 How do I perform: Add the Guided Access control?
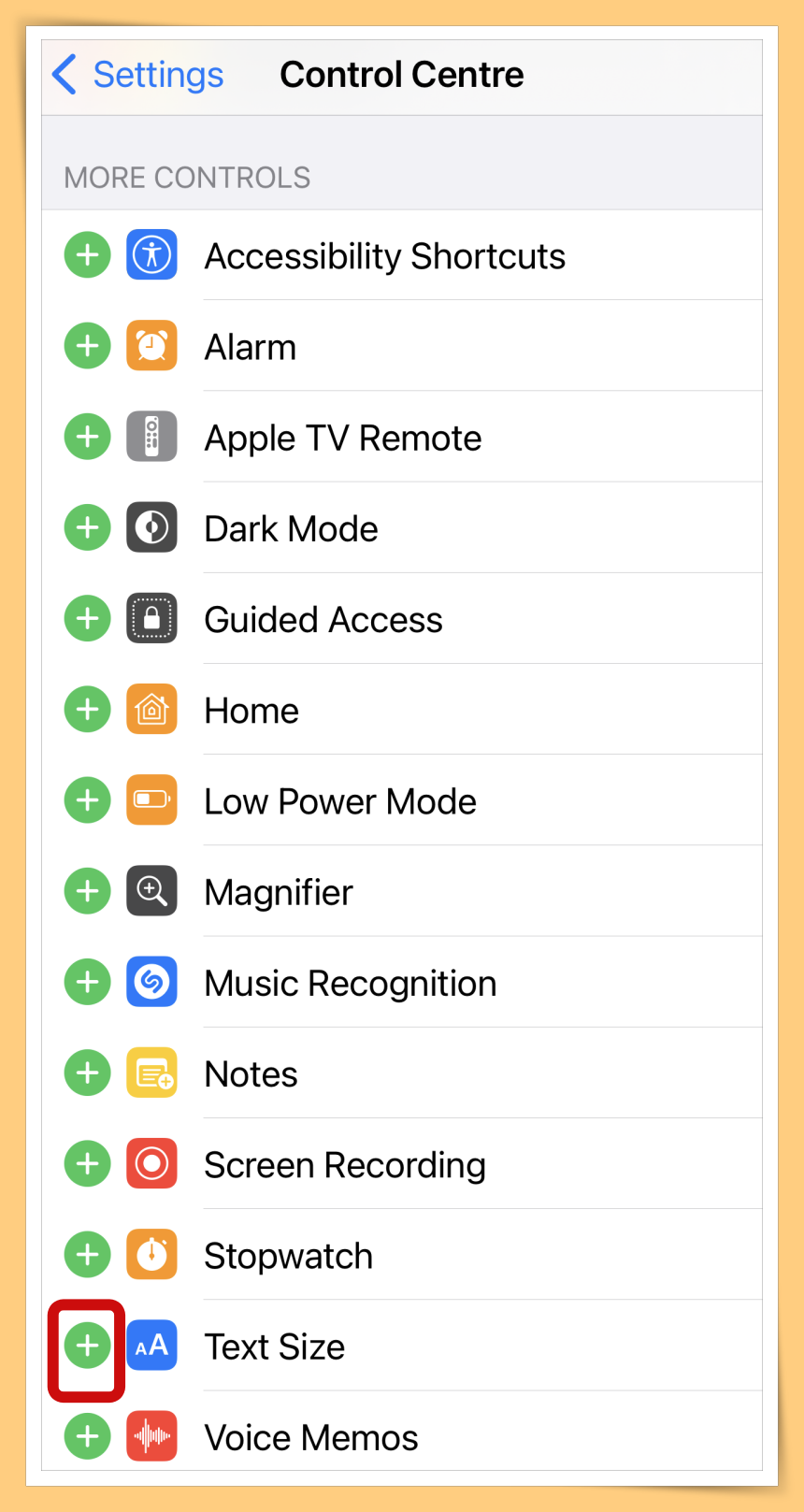point(88,618)
